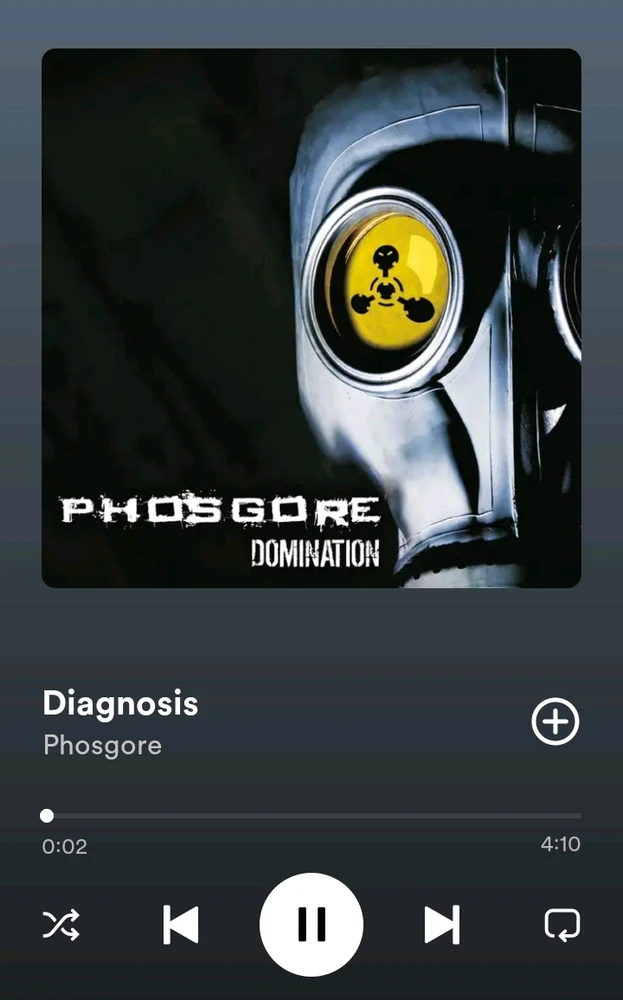Pause the song Diagnosis

pos(311,925)
